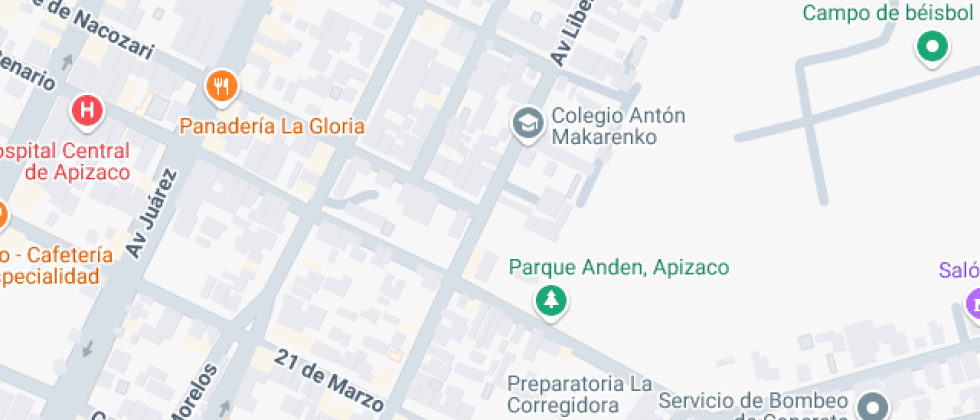Open the Parque Anden, Apizaco park marker
The width and height of the screenshot is (980, 420).
[x=550, y=300]
